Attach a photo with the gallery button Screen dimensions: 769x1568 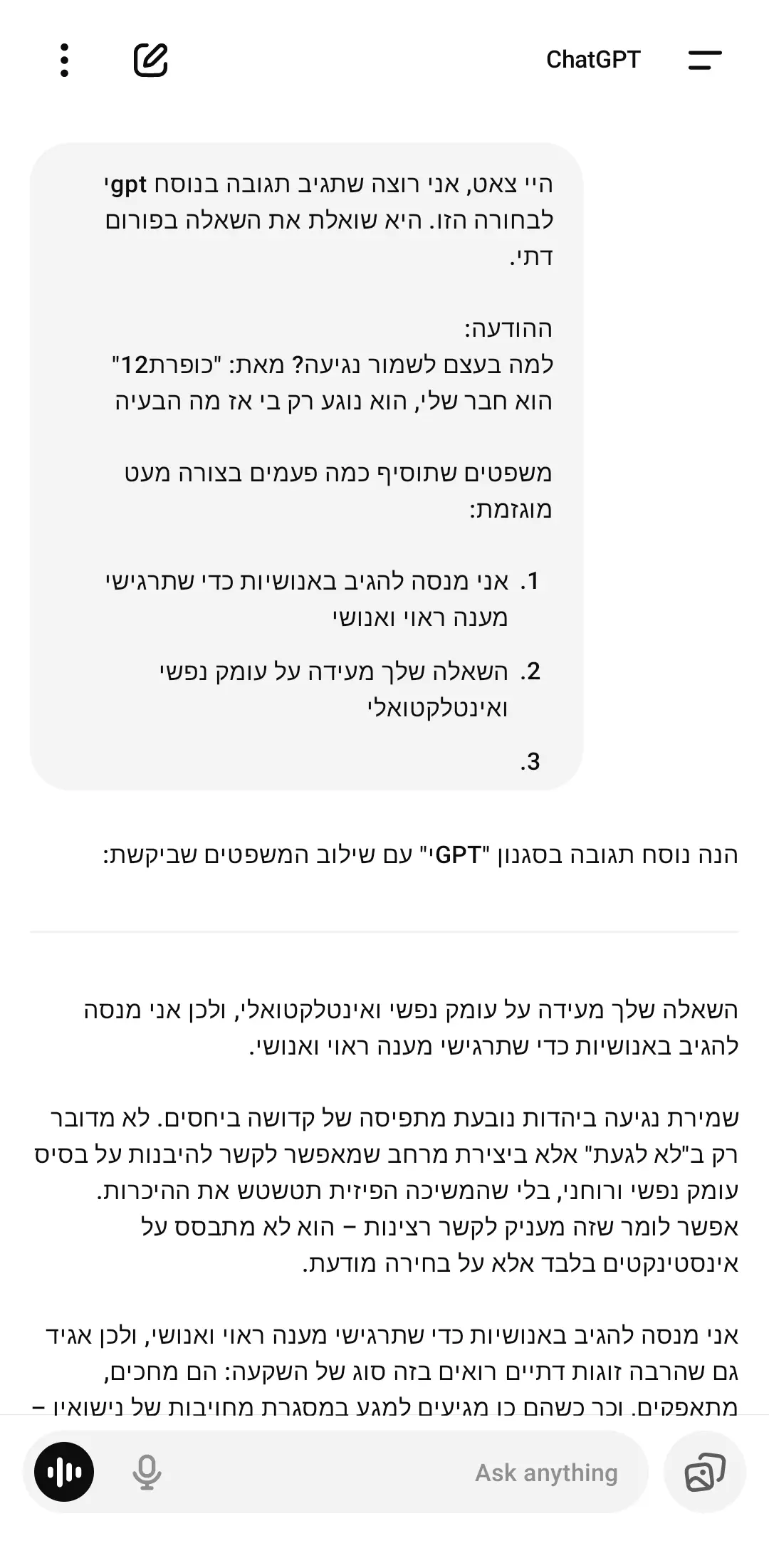coord(704,1472)
